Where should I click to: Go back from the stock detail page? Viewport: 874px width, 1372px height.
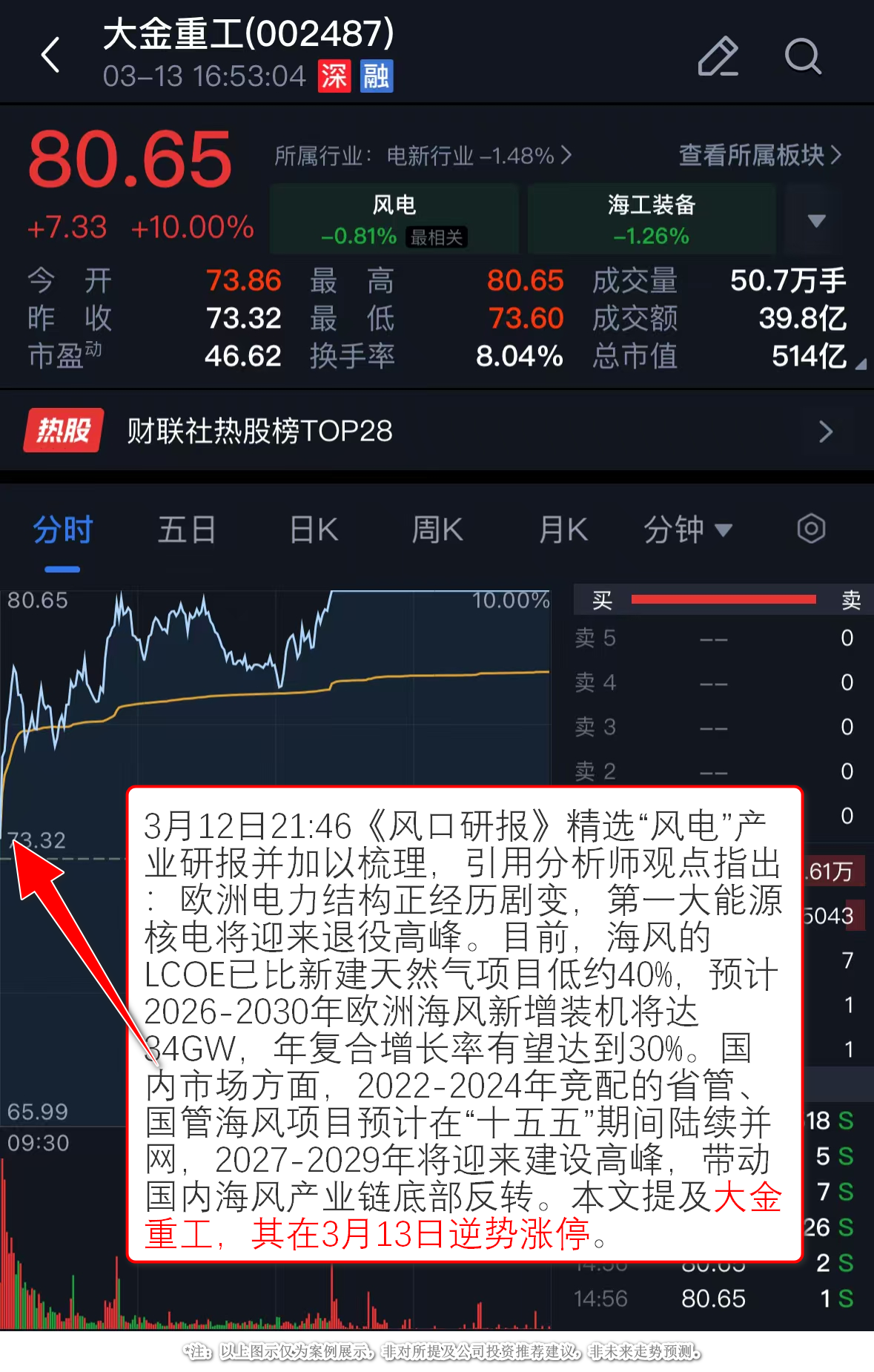click(50, 56)
